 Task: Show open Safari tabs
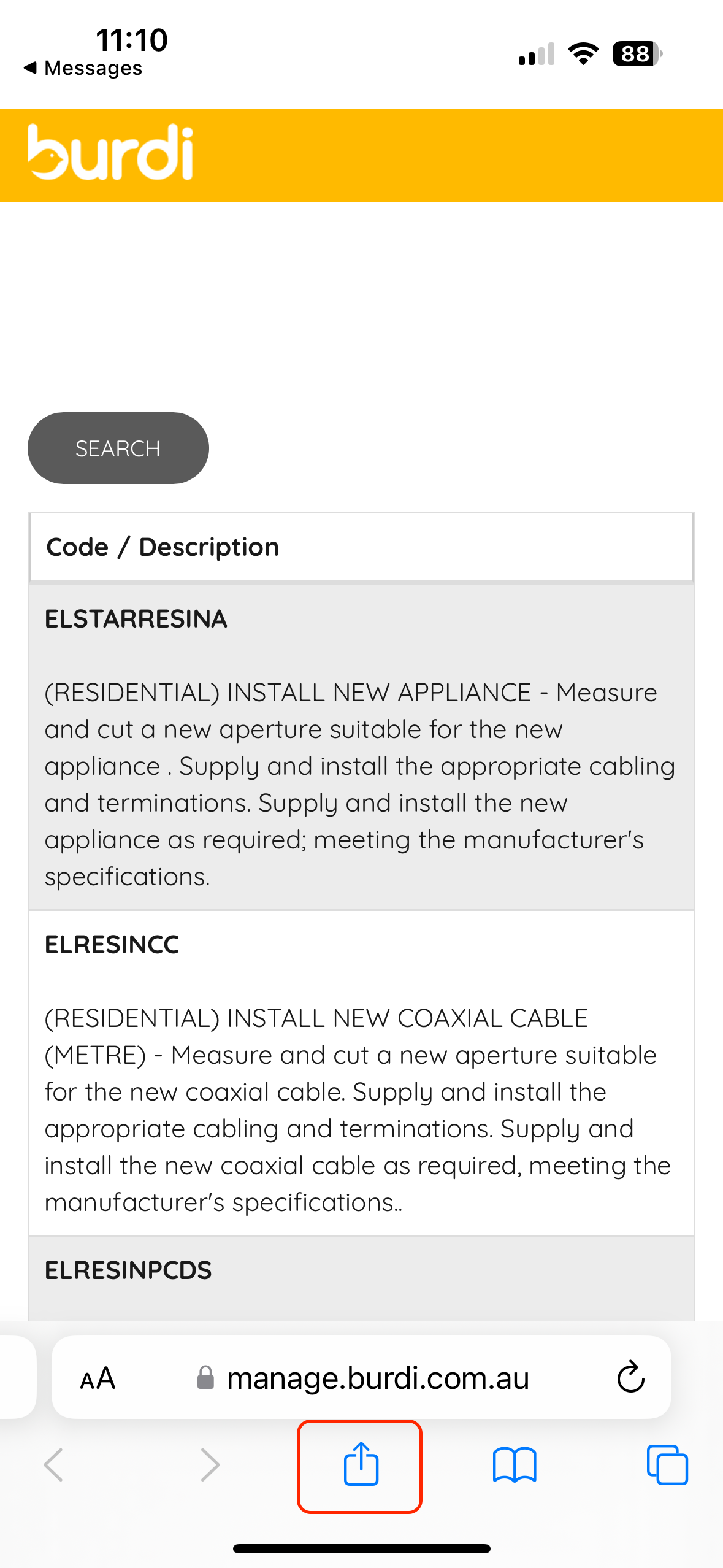[667, 1466]
